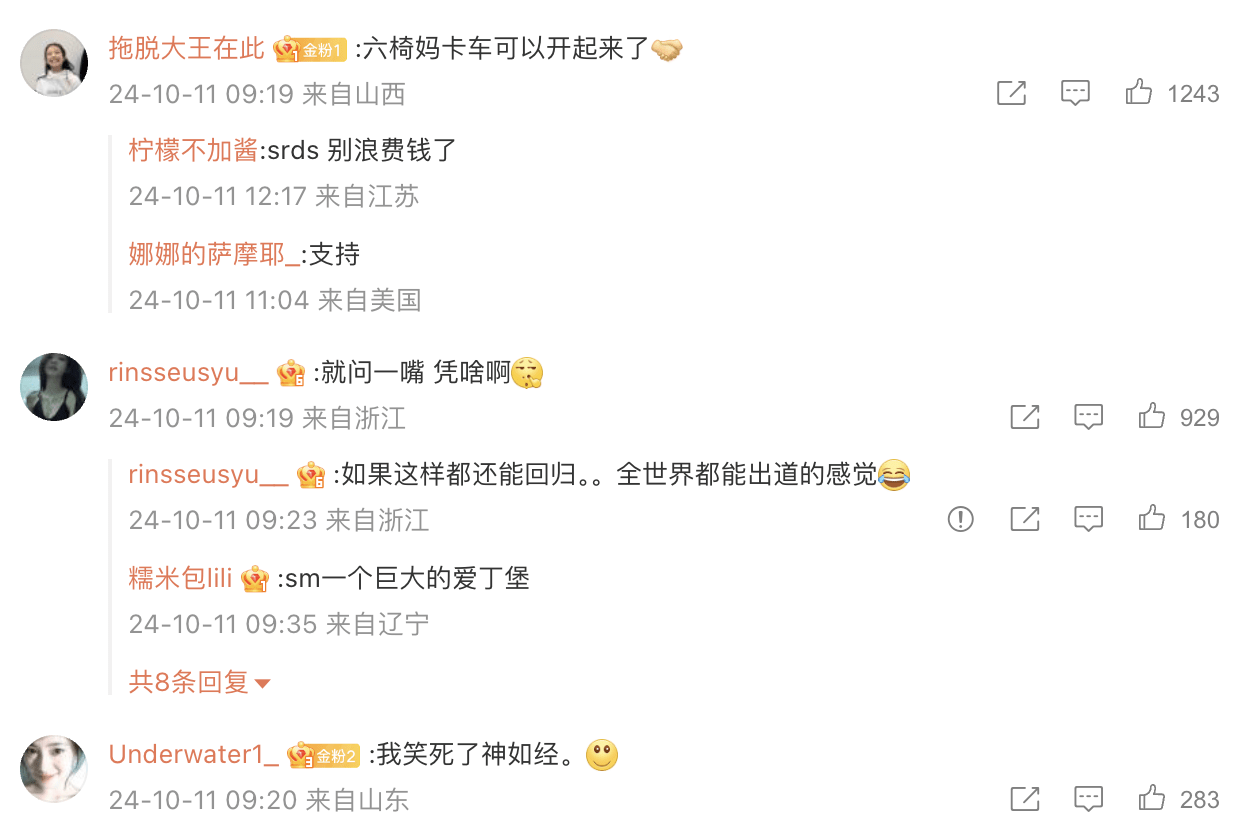Image resolution: width=1238 pixels, height=830 pixels.
Task: Open 娜娜的萨摩耶_'s profile
Action: coord(213,255)
